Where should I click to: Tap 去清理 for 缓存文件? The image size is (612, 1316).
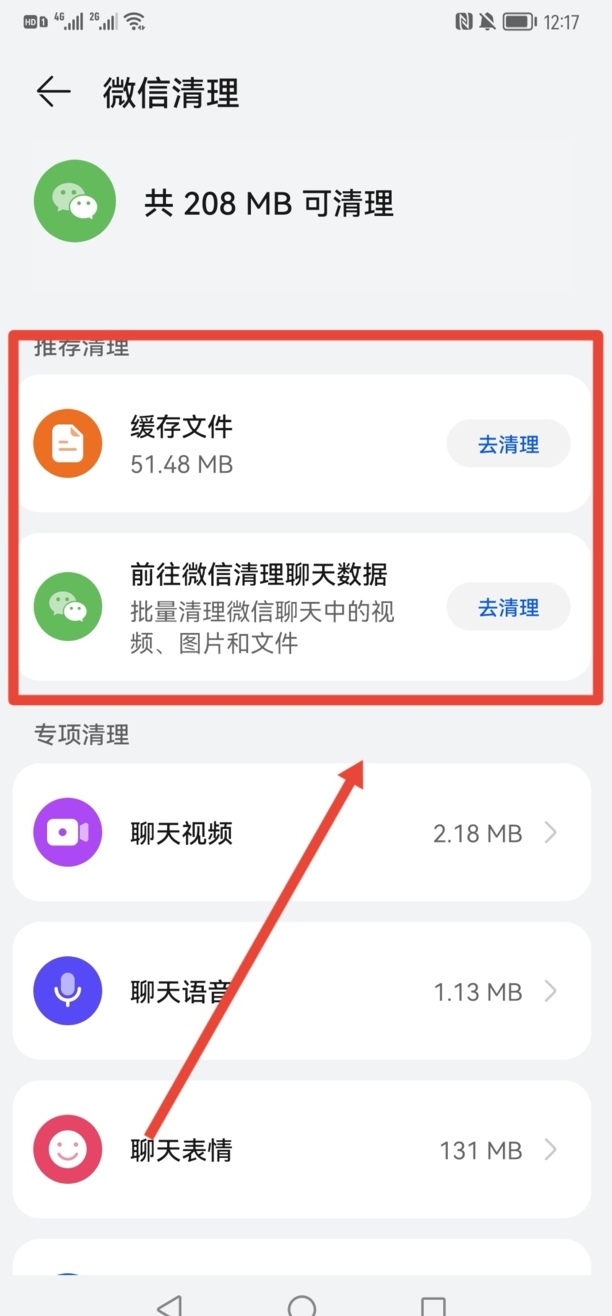[x=508, y=445]
